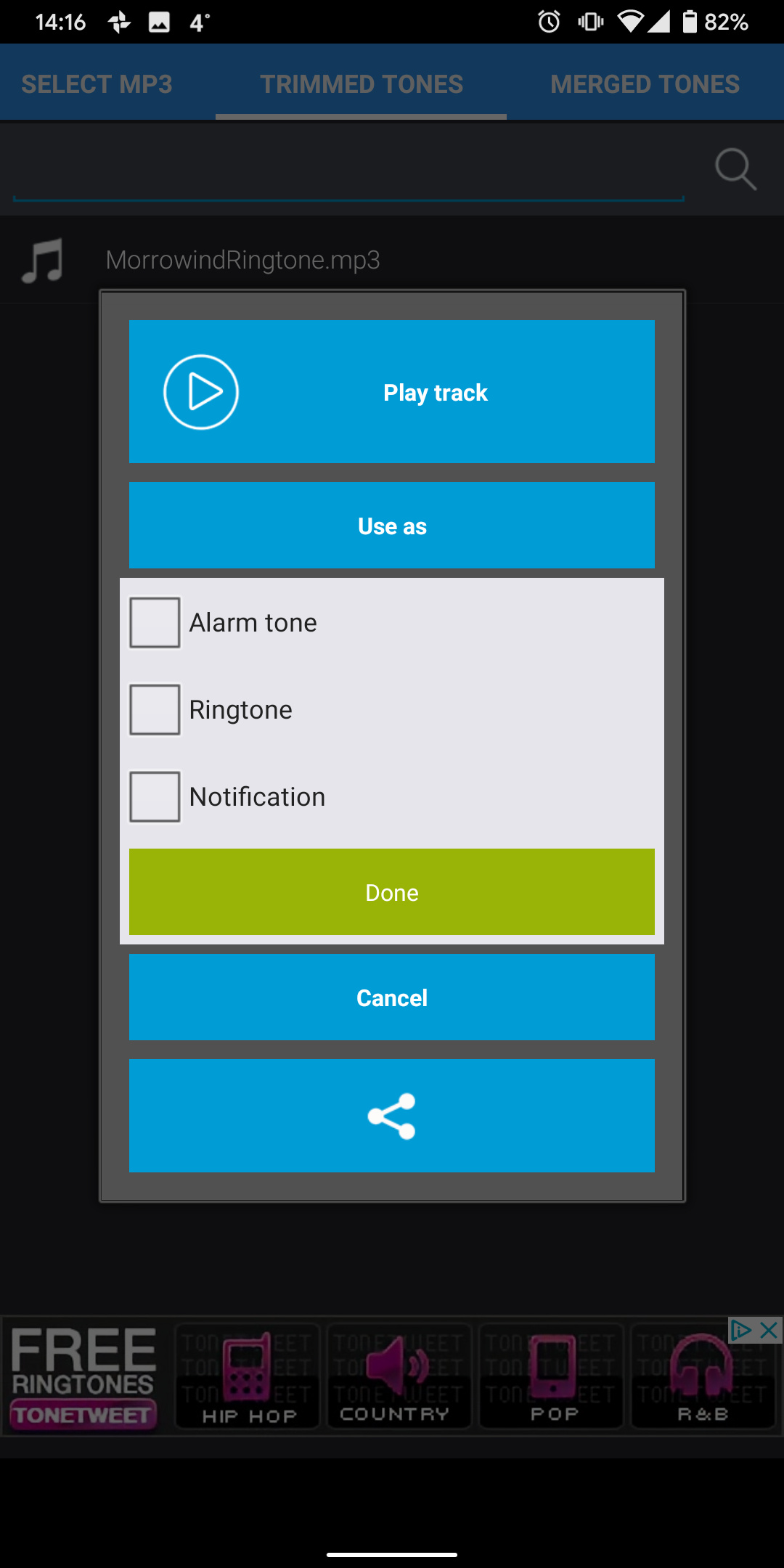Switch to the Merged Tones tab
Screen dimensions: 784x1568
pyautogui.click(x=645, y=84)
